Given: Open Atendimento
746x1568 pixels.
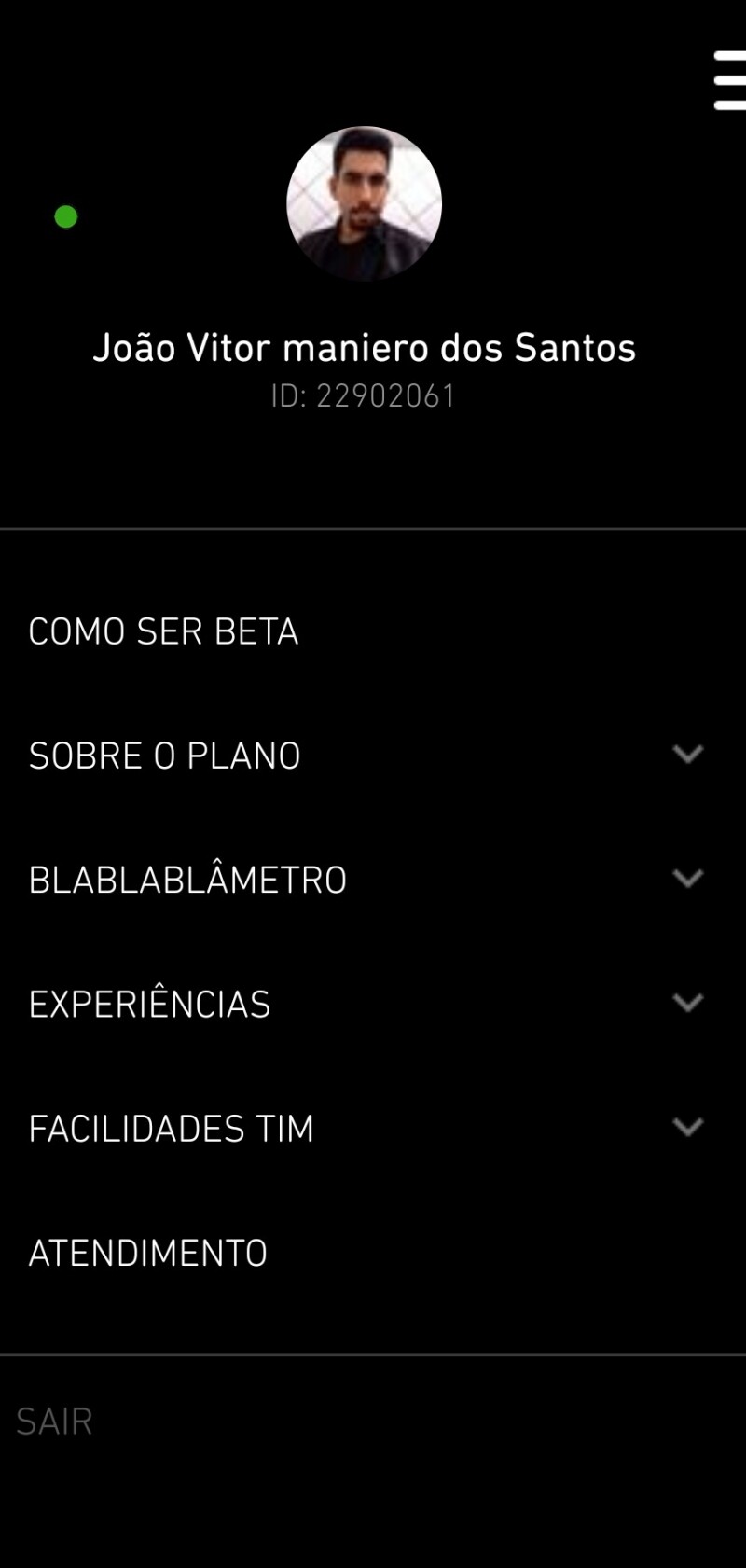Looking at the screenshot, I should 148,1253.
